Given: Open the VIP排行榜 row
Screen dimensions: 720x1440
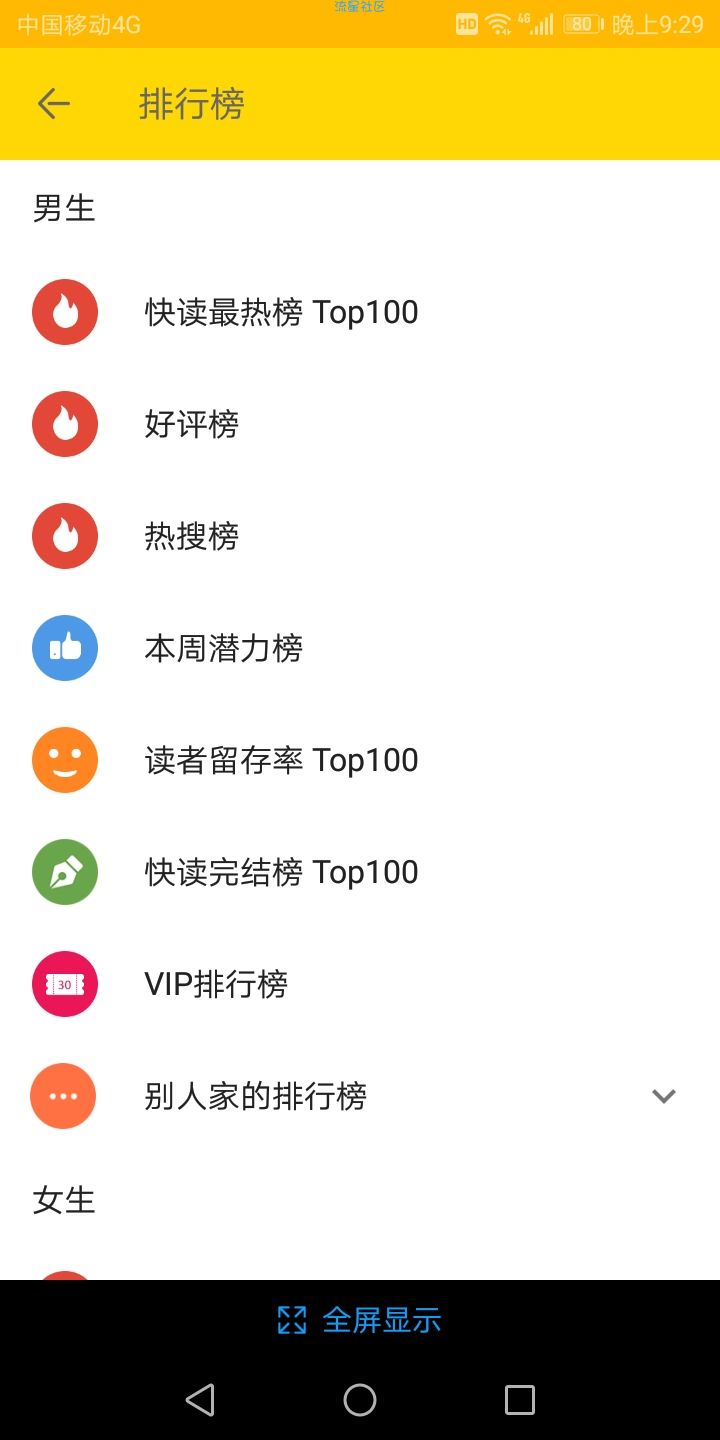Looking at the screenshot, I should click(x=360, y=984).
